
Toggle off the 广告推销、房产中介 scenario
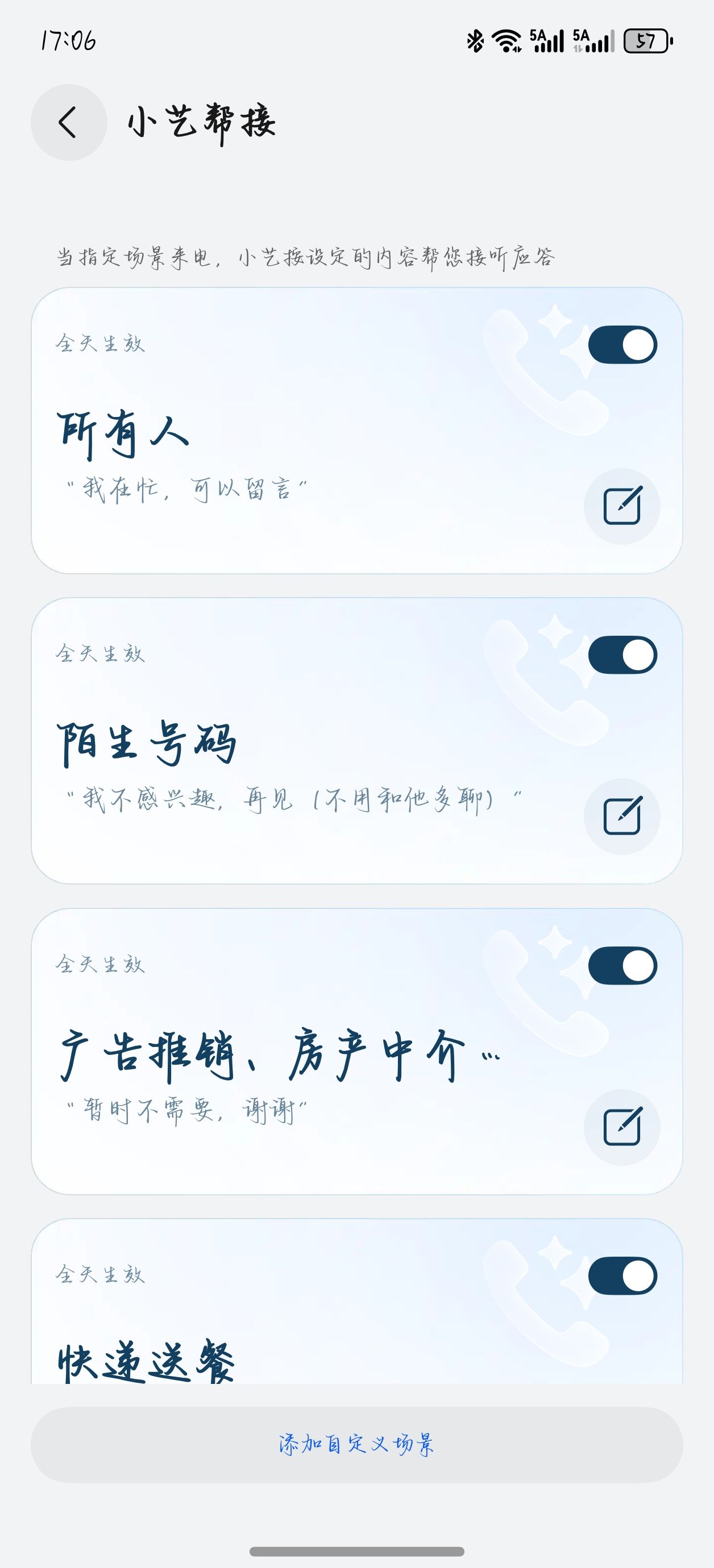pyautogui.click(x=622, y=965)
